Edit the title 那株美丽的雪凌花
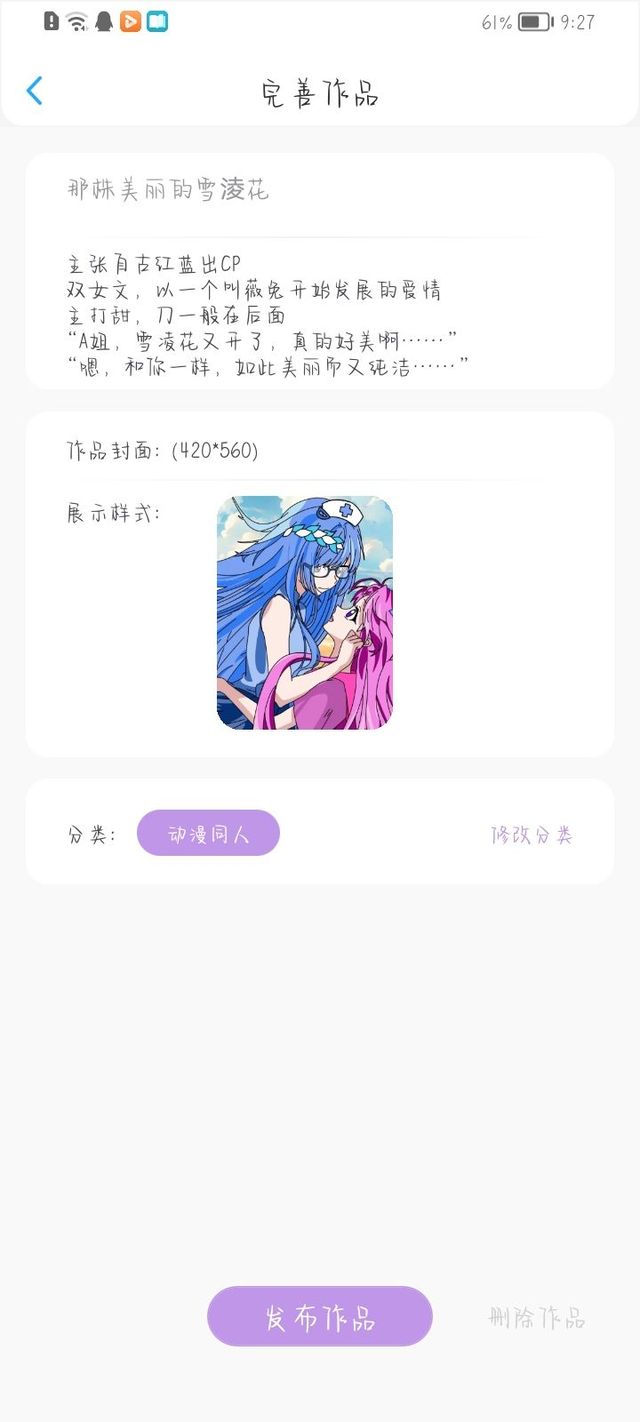The width and height of the screenshot is (640, 1422). coord(168,190)
